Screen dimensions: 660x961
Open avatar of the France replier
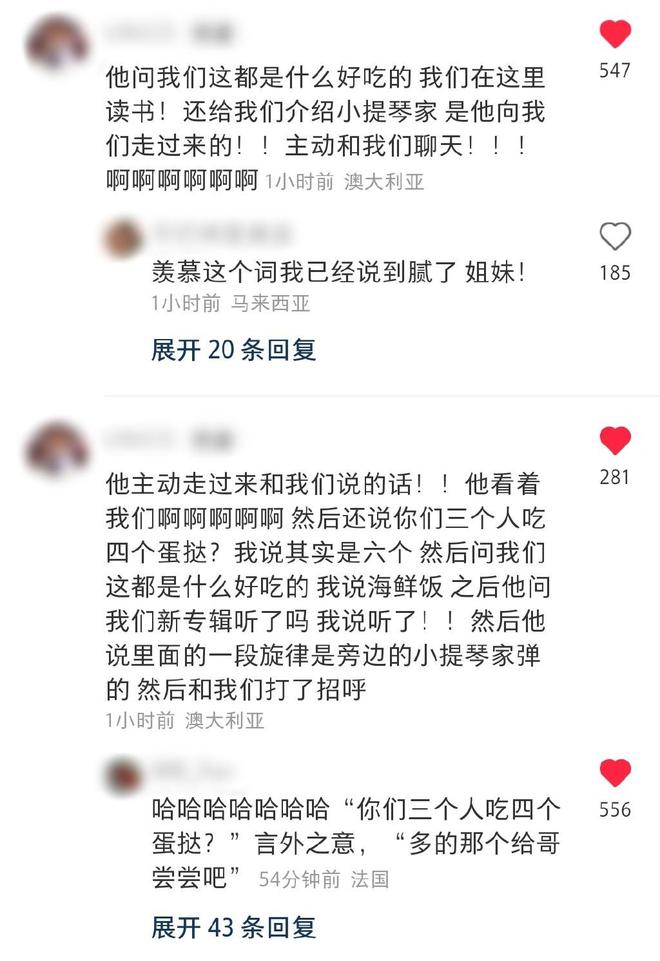click(124, 775)
